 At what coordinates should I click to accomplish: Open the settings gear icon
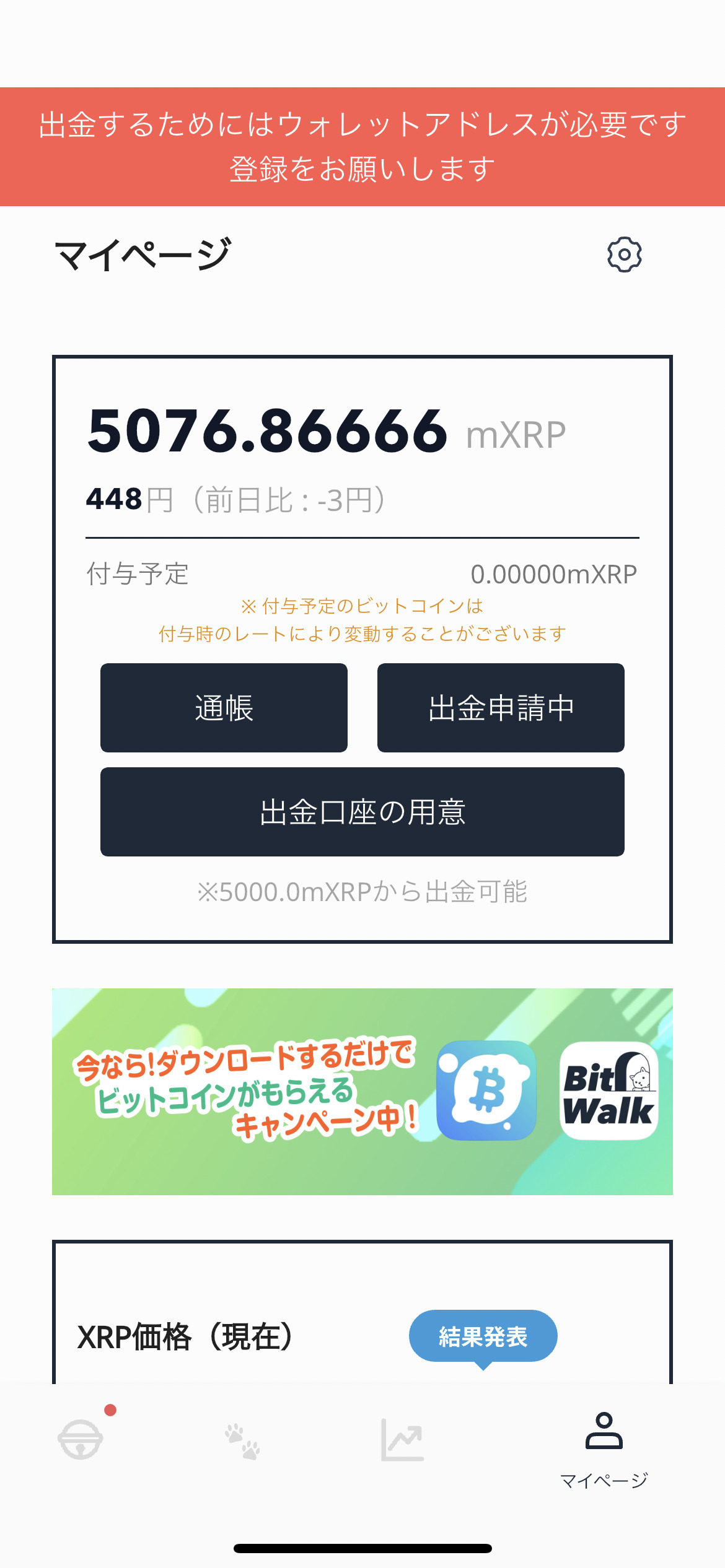pos(624,254)
